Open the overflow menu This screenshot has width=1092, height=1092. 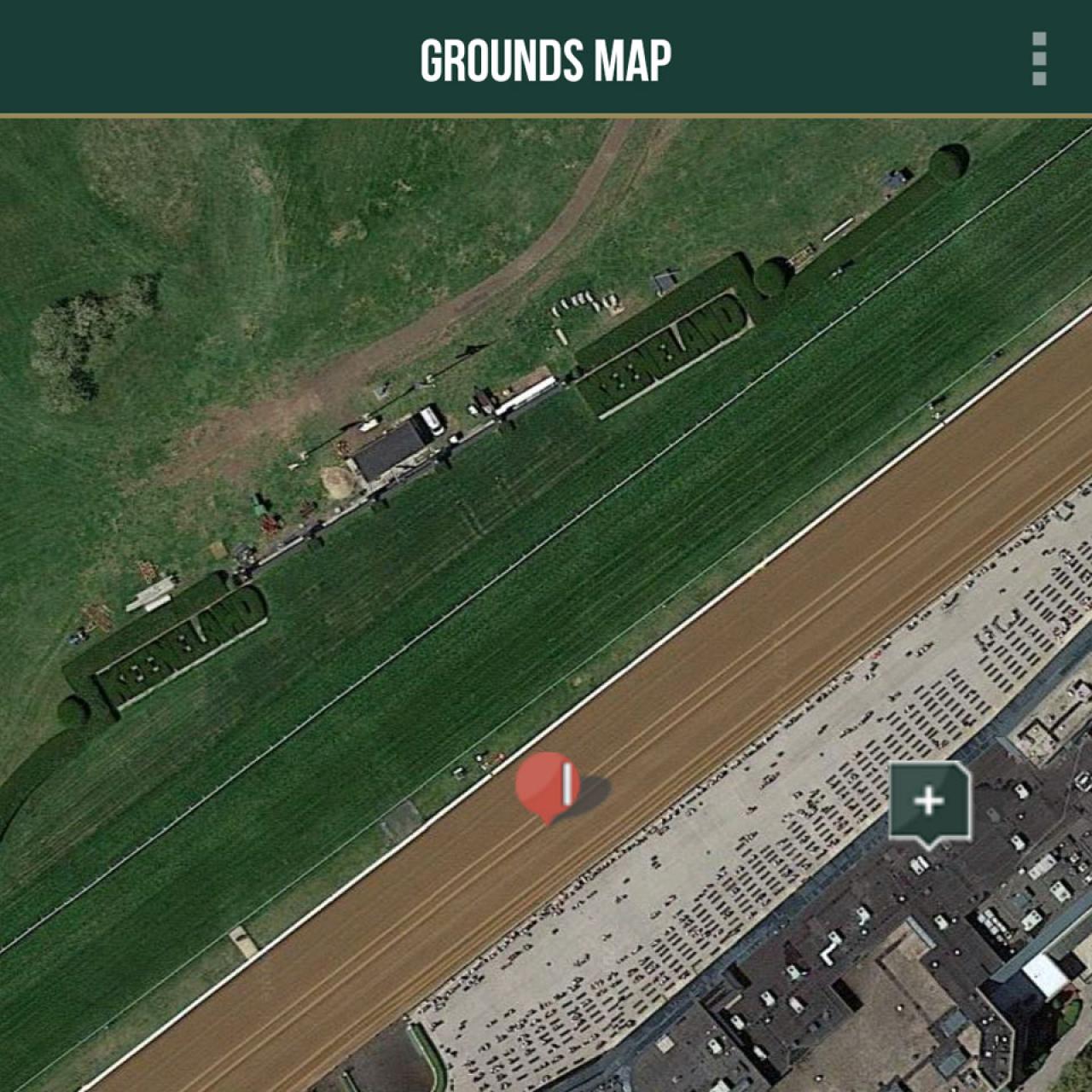(x=1038, y=59)
